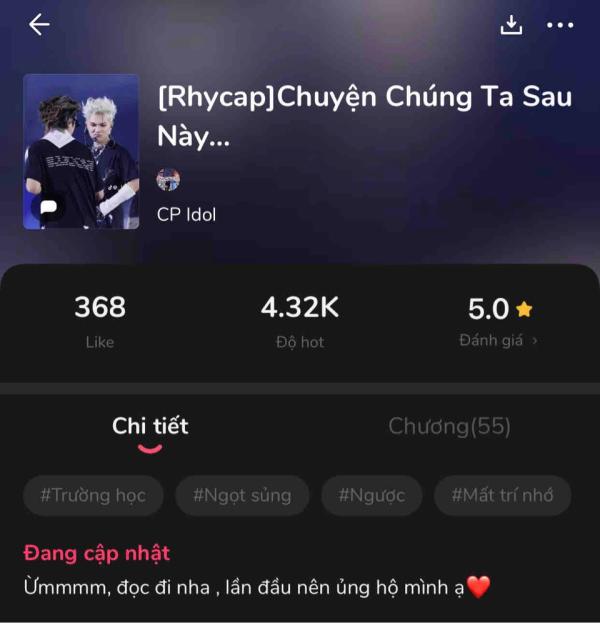600x623 pixels.
Task: Open the #Ngược tag chip
Action: pos(371,495)
